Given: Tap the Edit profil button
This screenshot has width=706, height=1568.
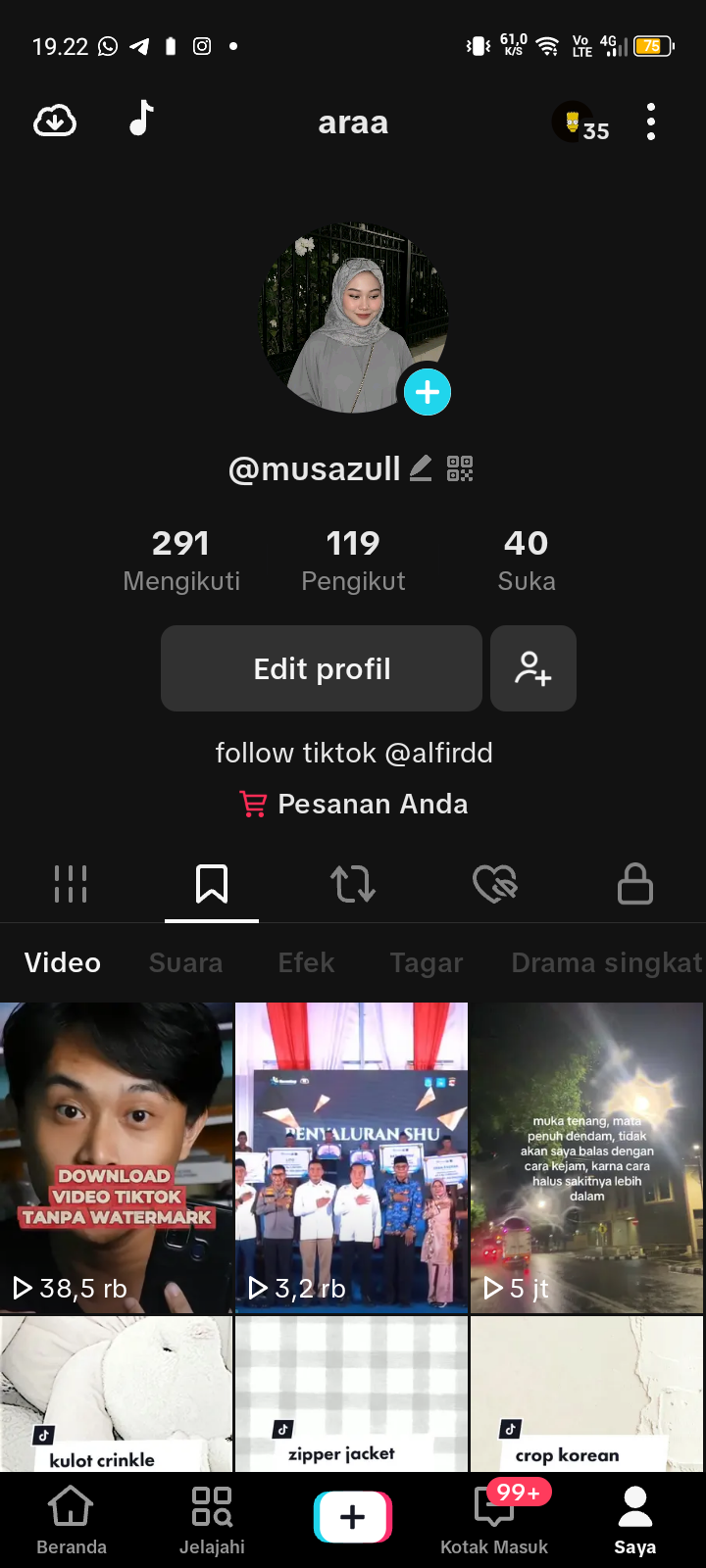Looking at the screenshot, I should (x=322, y=668).
